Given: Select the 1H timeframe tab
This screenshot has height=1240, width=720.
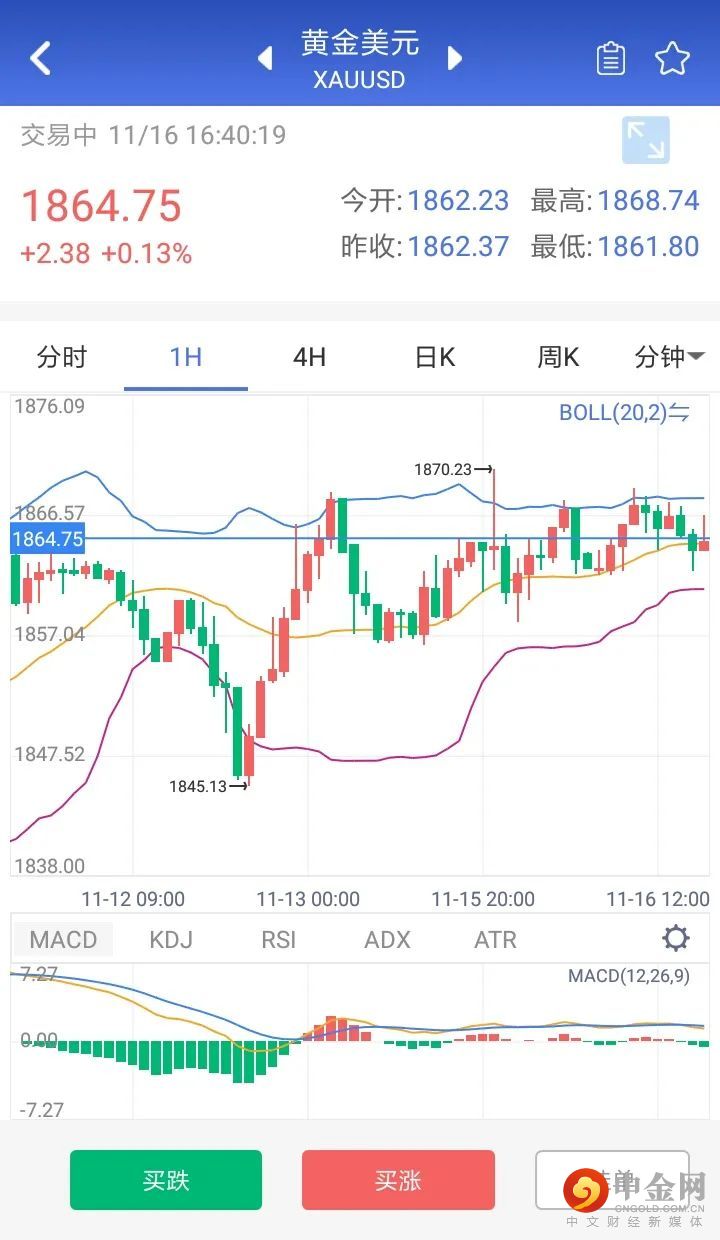Looking at the screenshot, I should tap(186, 357).
